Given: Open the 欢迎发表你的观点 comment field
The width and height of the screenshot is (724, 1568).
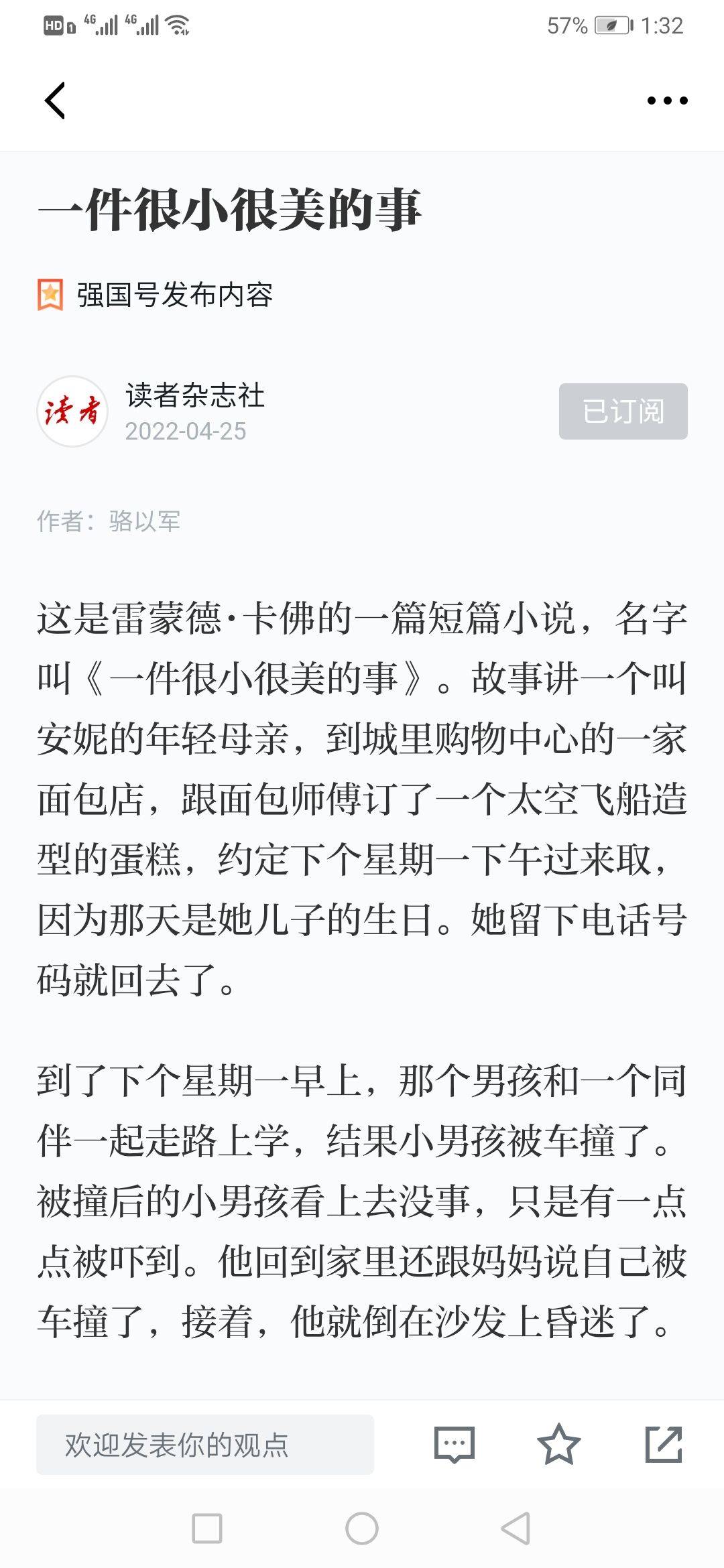Looking at the screenshot, I should pyautogui.click(x=205, y=1445).
